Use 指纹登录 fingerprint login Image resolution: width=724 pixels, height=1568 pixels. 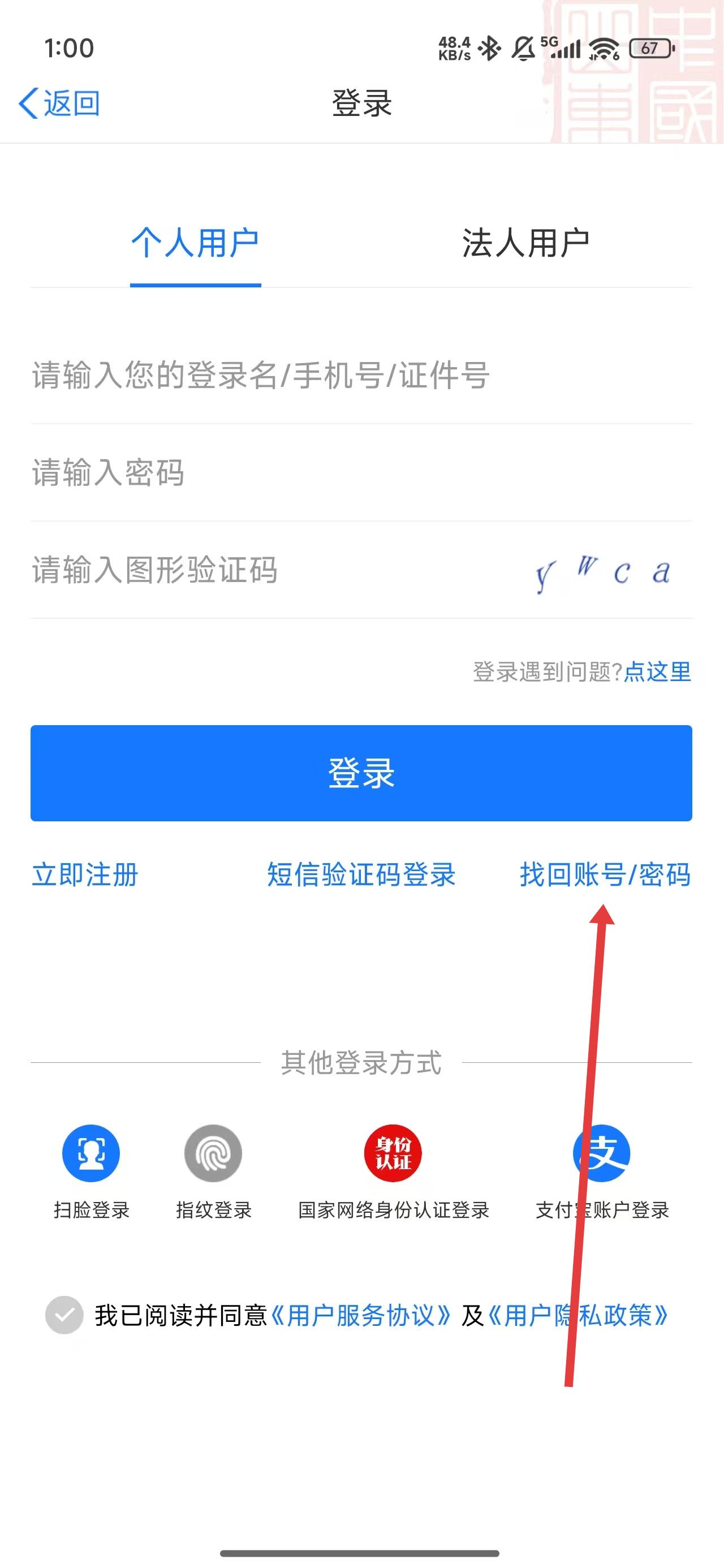click(213, 1153)
